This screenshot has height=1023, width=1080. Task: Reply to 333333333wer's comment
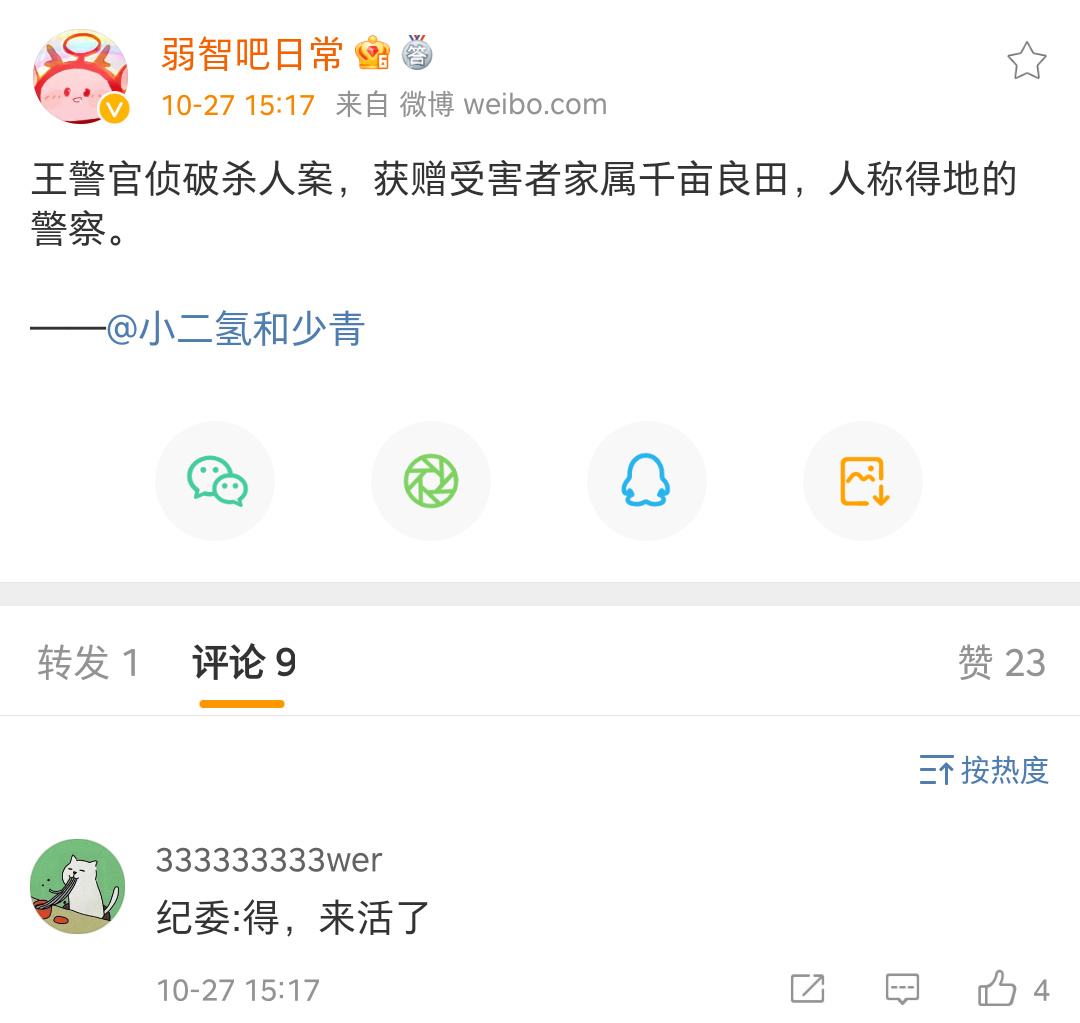click(x=902, y=989)
